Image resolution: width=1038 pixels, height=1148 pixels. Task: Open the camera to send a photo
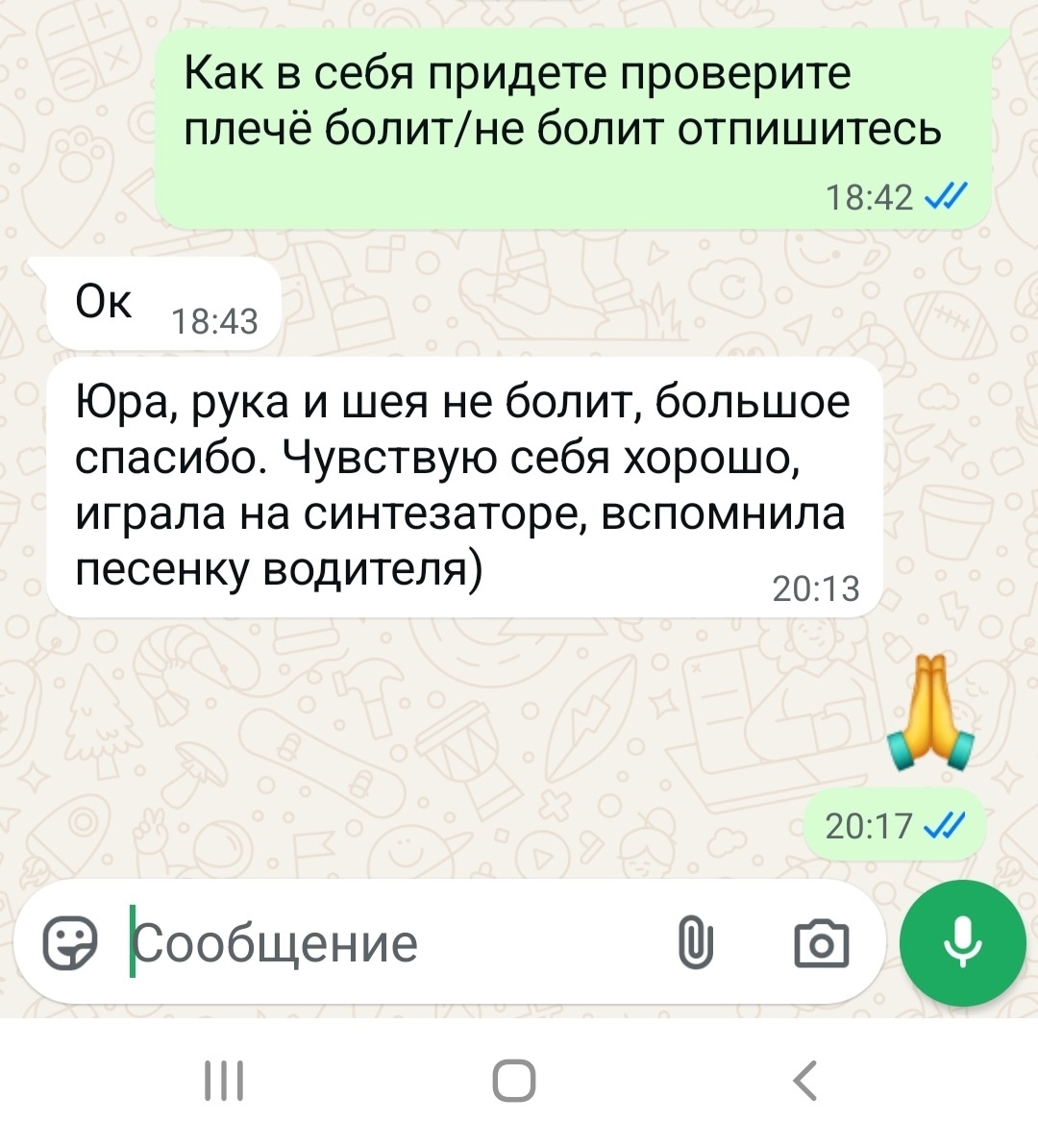click(821, 943)
